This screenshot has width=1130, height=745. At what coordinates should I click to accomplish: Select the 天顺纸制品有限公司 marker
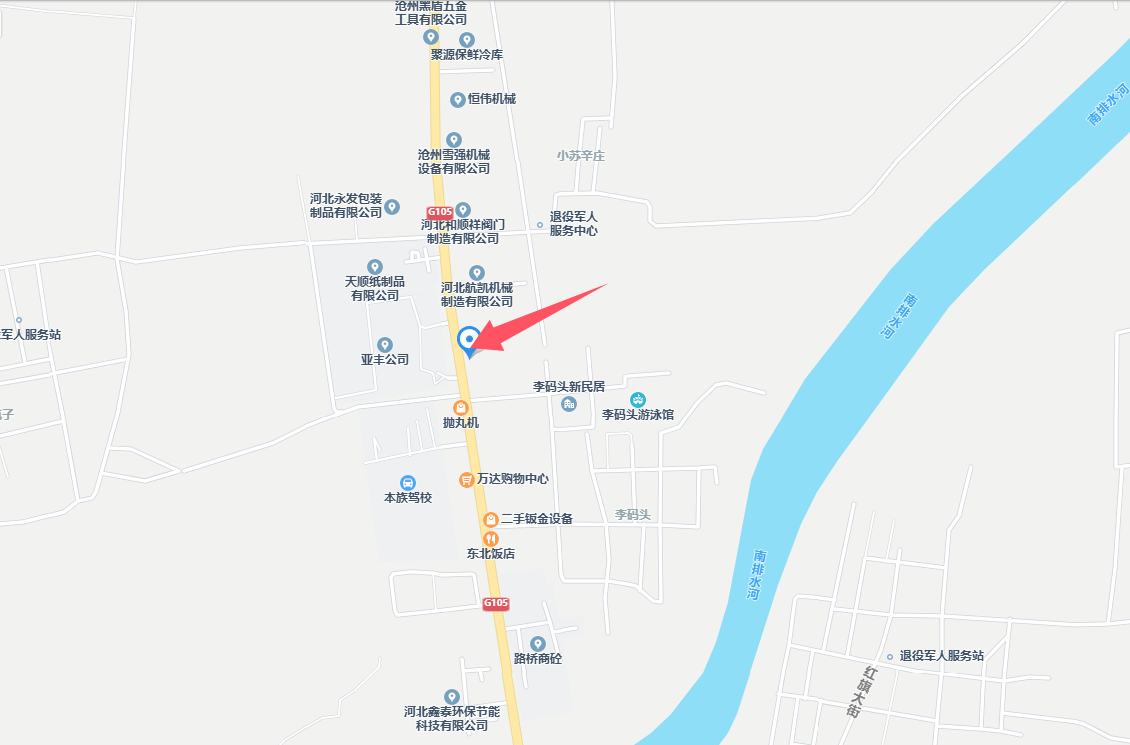[x=375, y=267]
